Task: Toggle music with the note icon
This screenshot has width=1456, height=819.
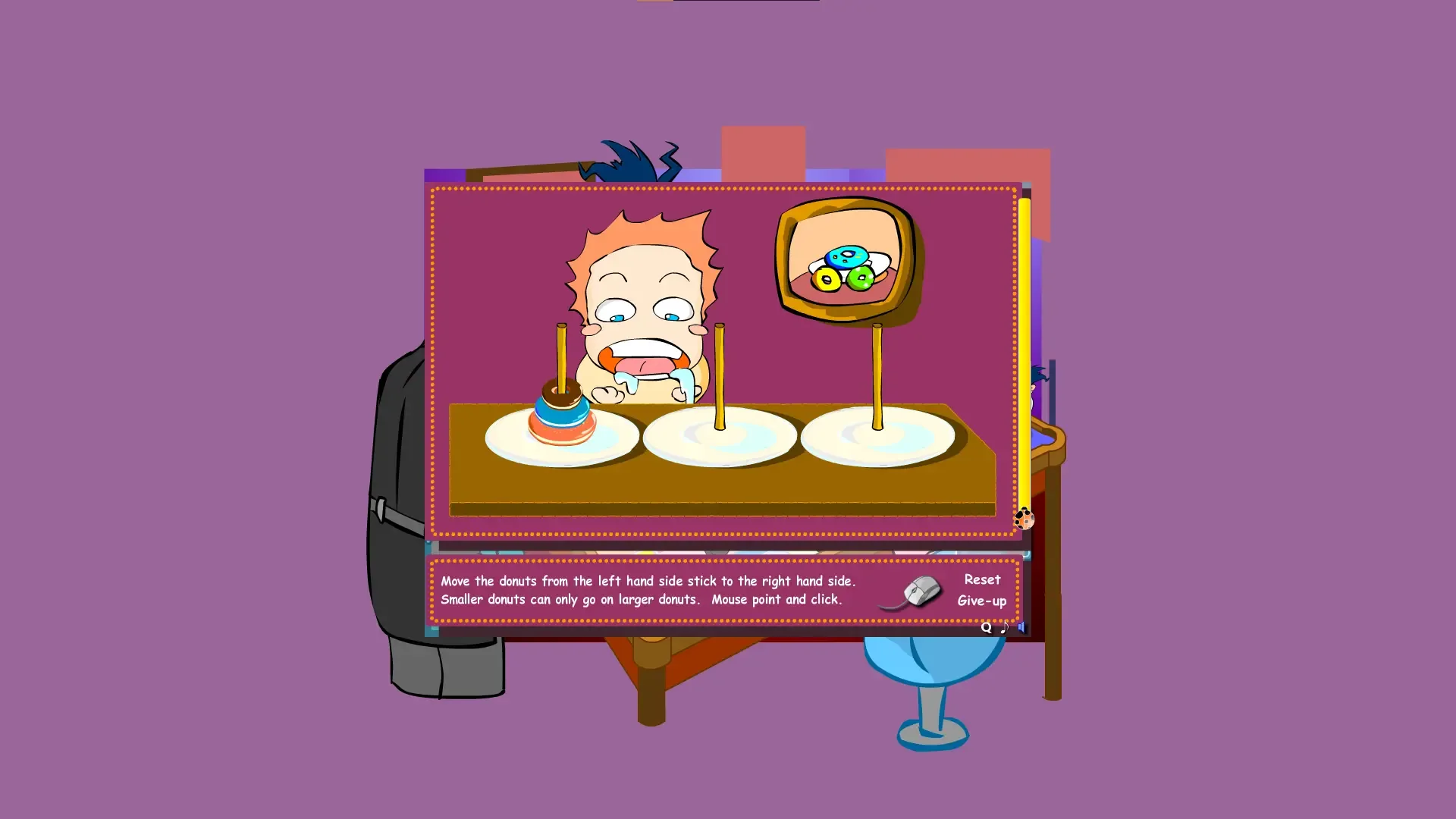Action: click(1004, 627)
